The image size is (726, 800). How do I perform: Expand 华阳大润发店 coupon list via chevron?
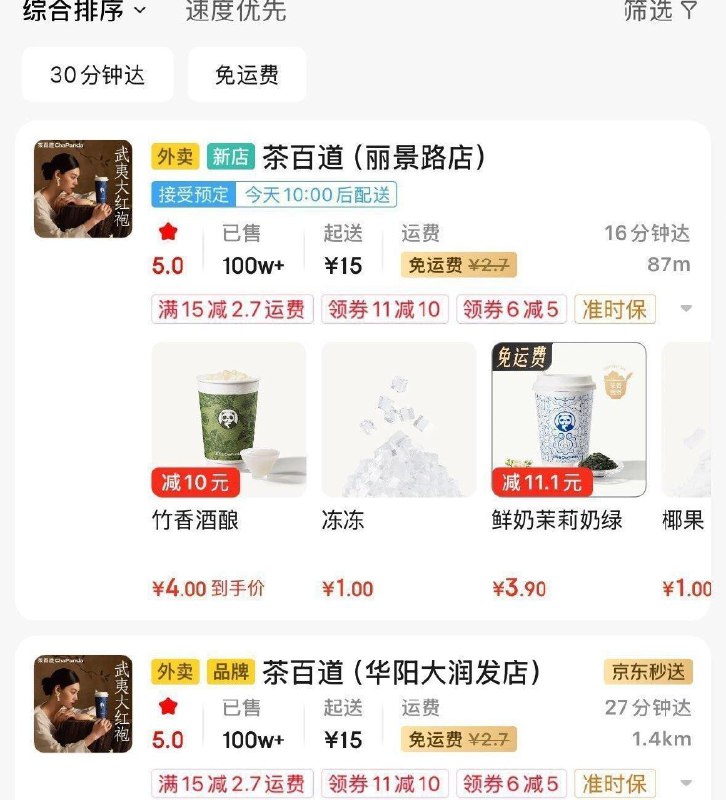click(683, 783)
